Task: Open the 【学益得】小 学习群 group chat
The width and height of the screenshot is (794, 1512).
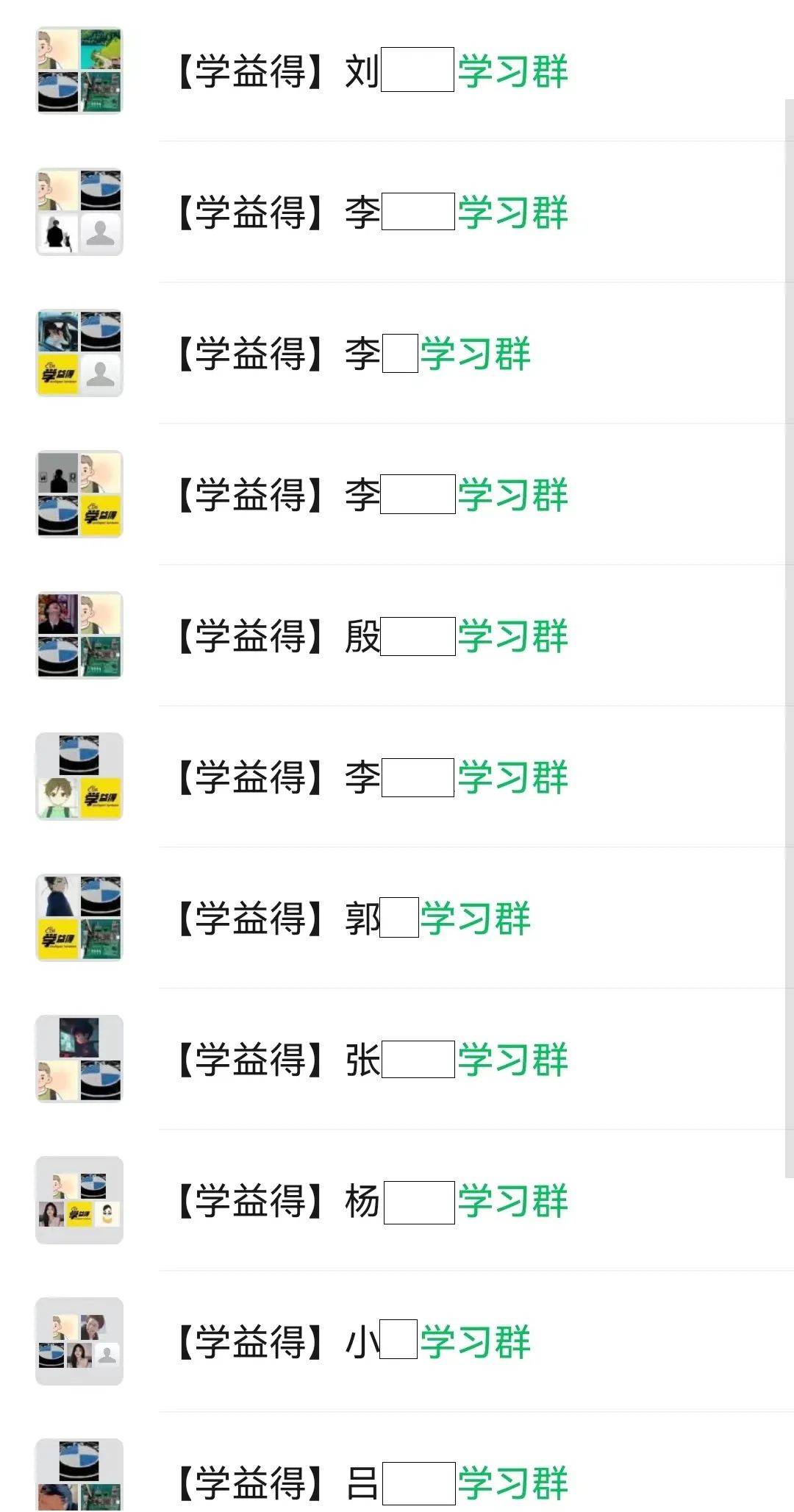Action: pos(397,1341)
